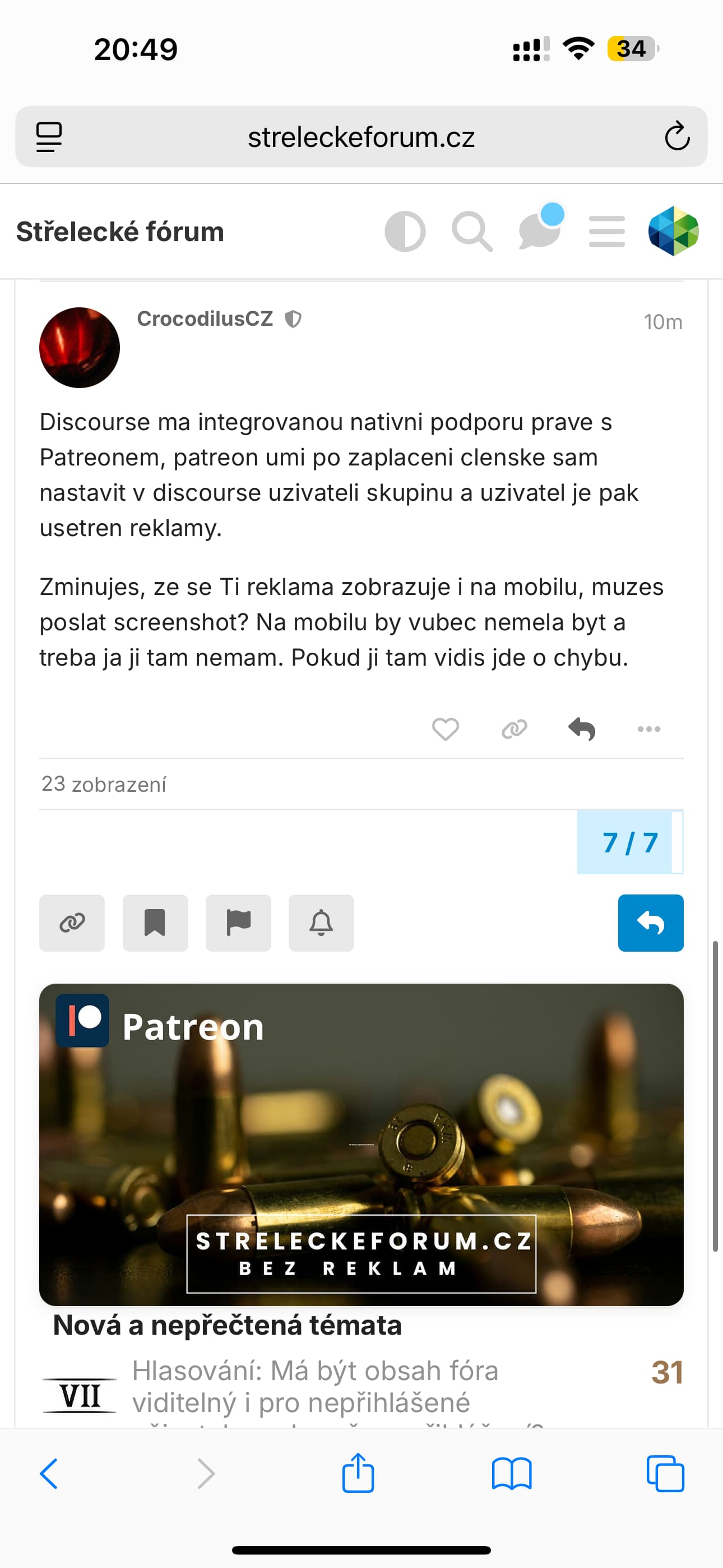This screenshot has width=723, height=1568.
Task: Open the hamburger menu
Action: 607,231
